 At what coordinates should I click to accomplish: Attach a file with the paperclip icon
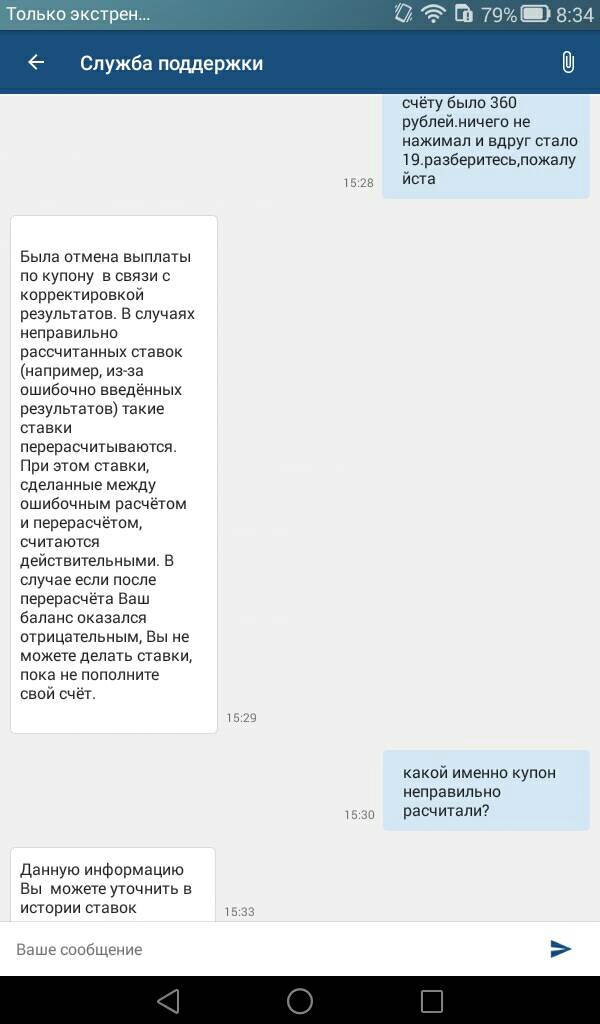click(567, 63)
